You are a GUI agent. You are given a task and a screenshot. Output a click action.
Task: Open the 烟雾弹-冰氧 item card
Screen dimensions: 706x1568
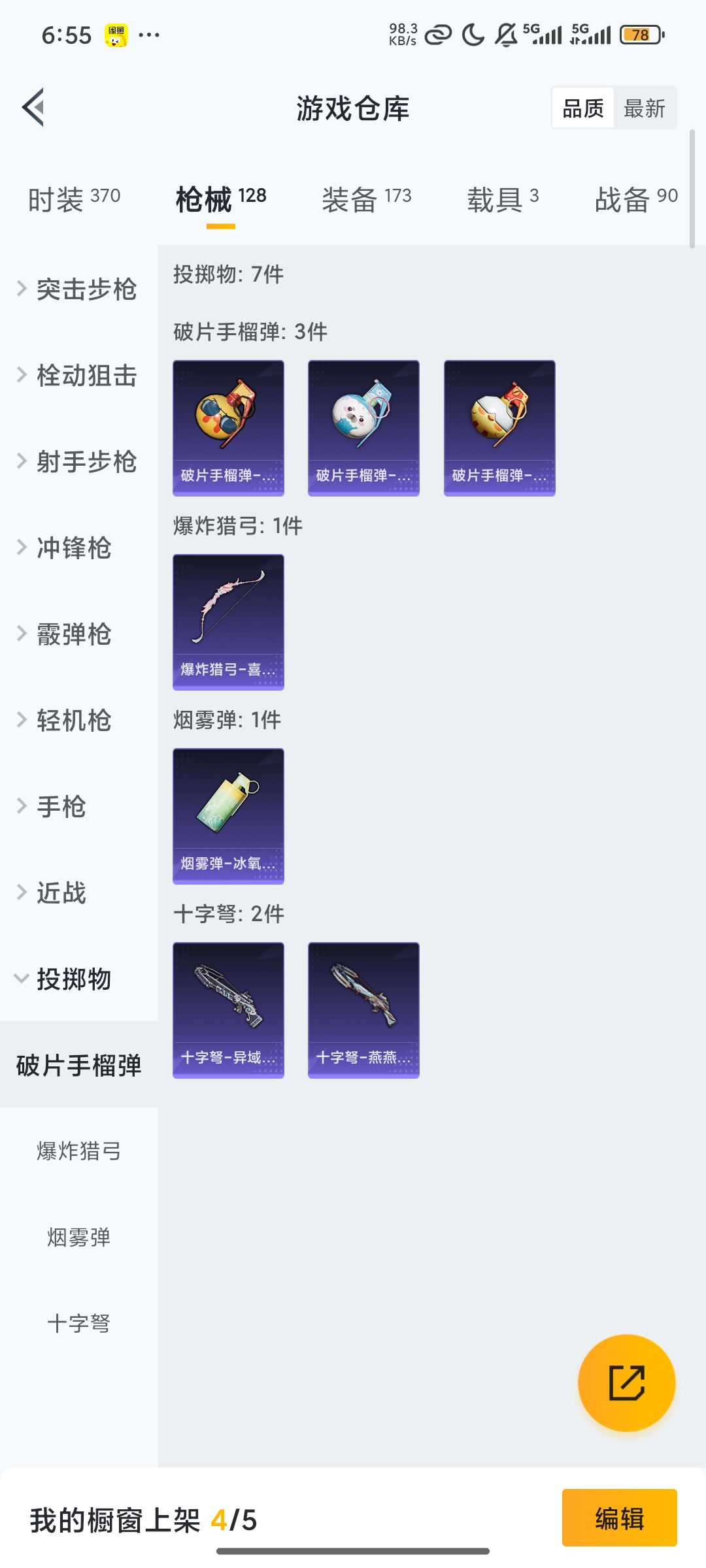click(228, 816)
